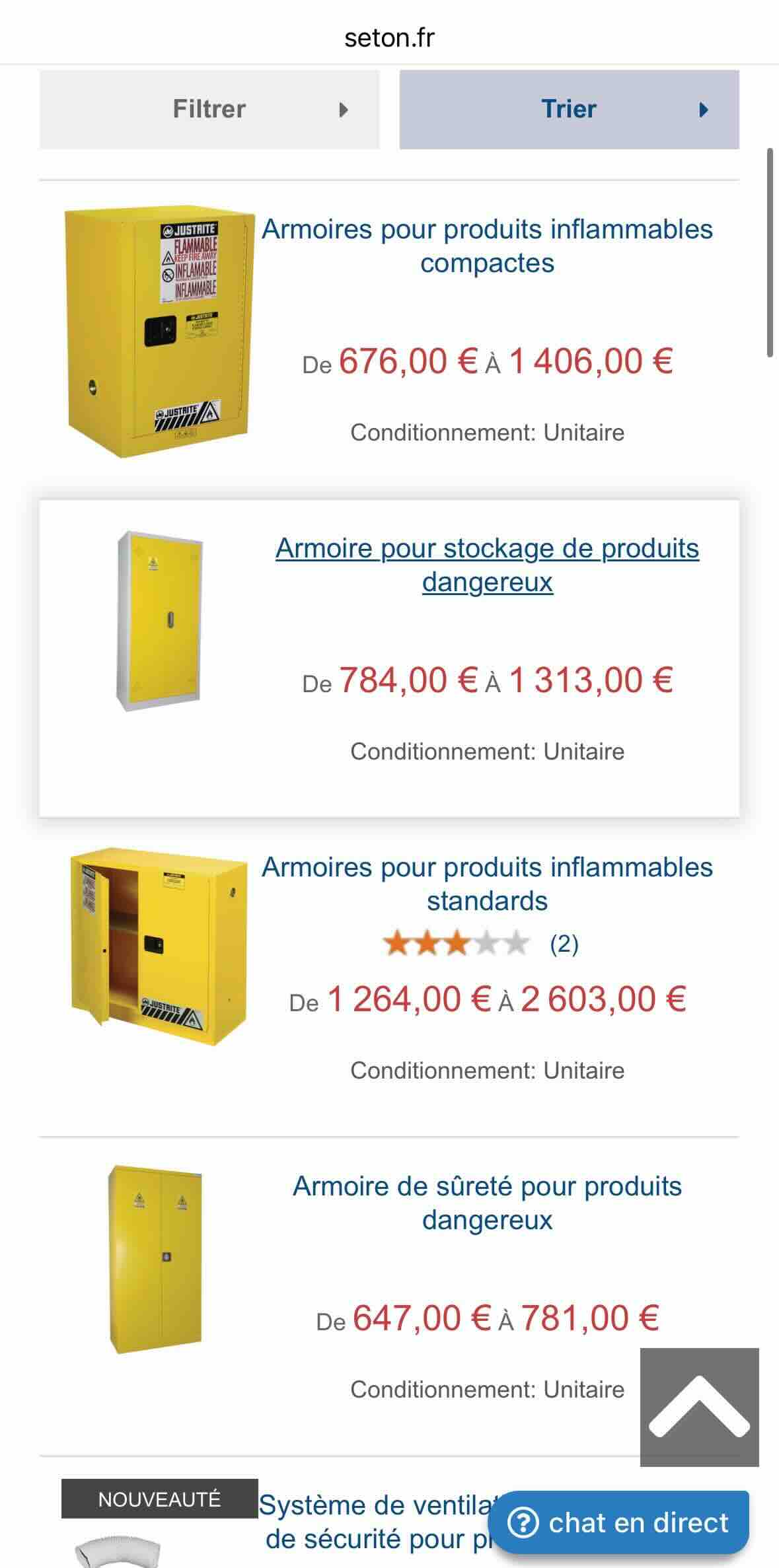
Task: Start a chat en direct
Action: (618, 1522)
